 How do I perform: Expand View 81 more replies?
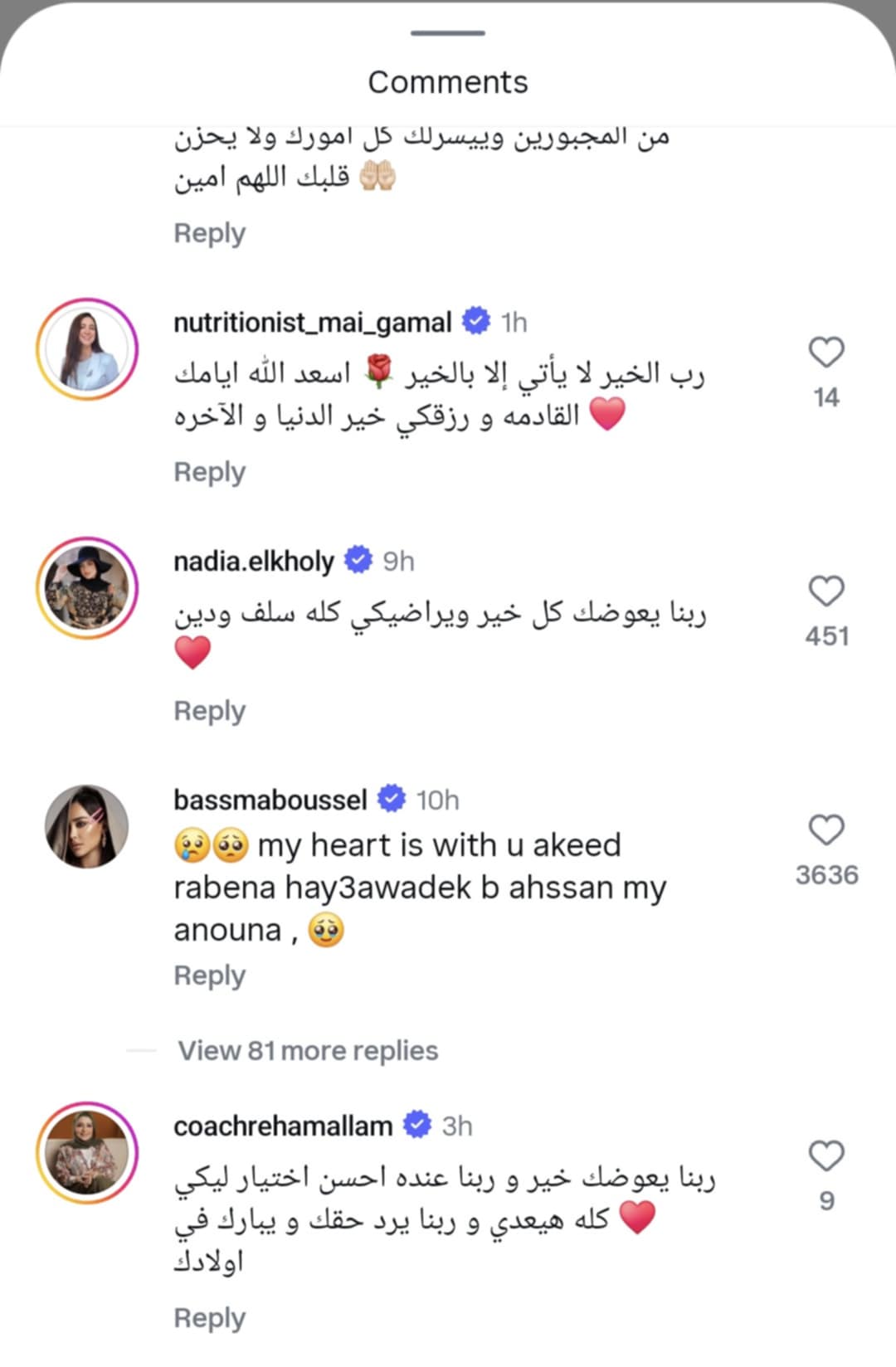point(308,1051)
